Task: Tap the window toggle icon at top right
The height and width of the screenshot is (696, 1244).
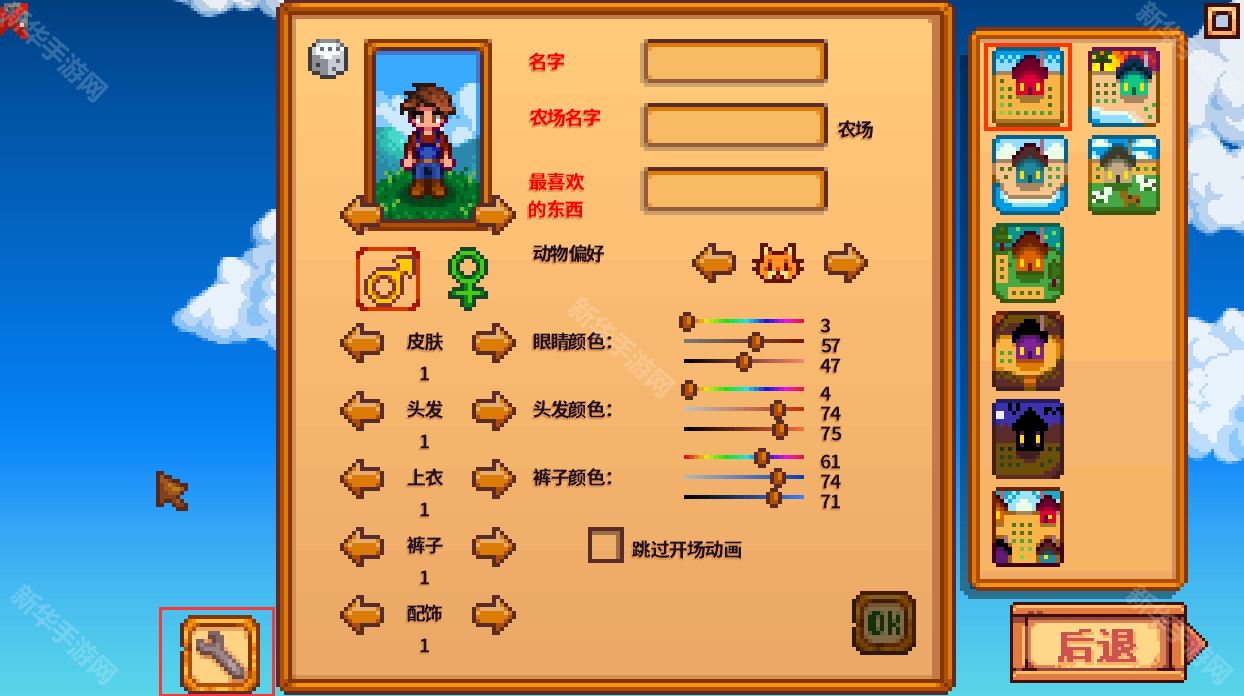Action: [1221, 20]
